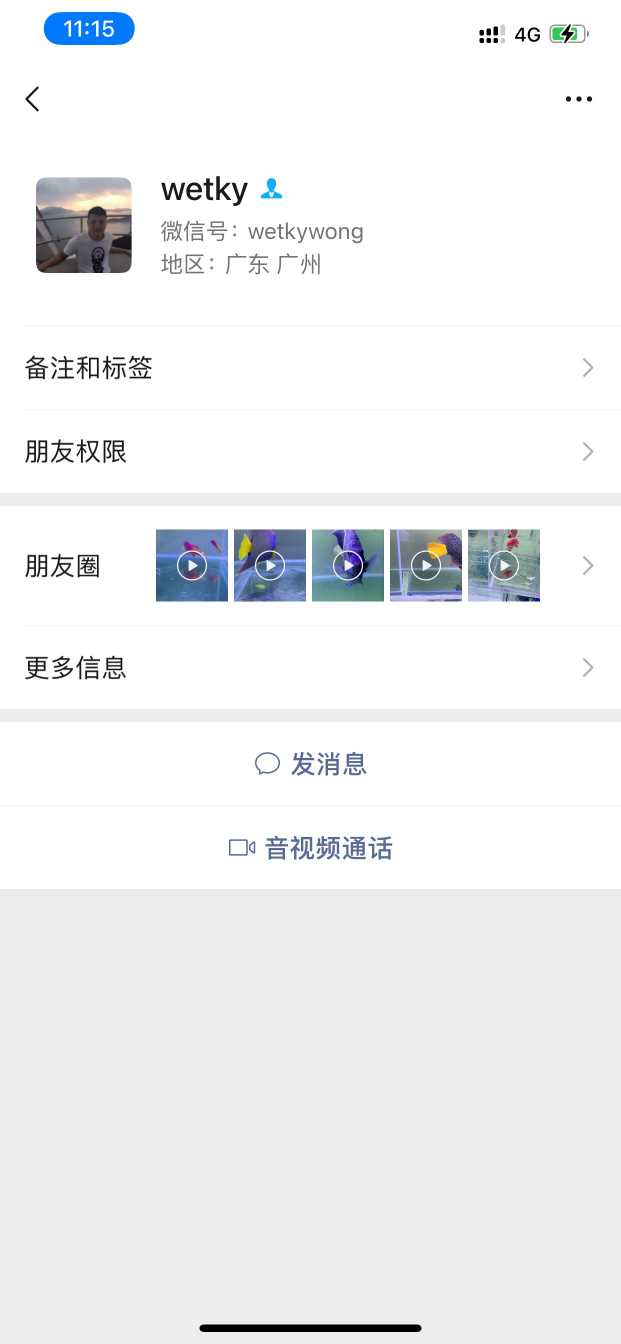
Task: Open the 更多信息 row
Action: coord(310,668)
